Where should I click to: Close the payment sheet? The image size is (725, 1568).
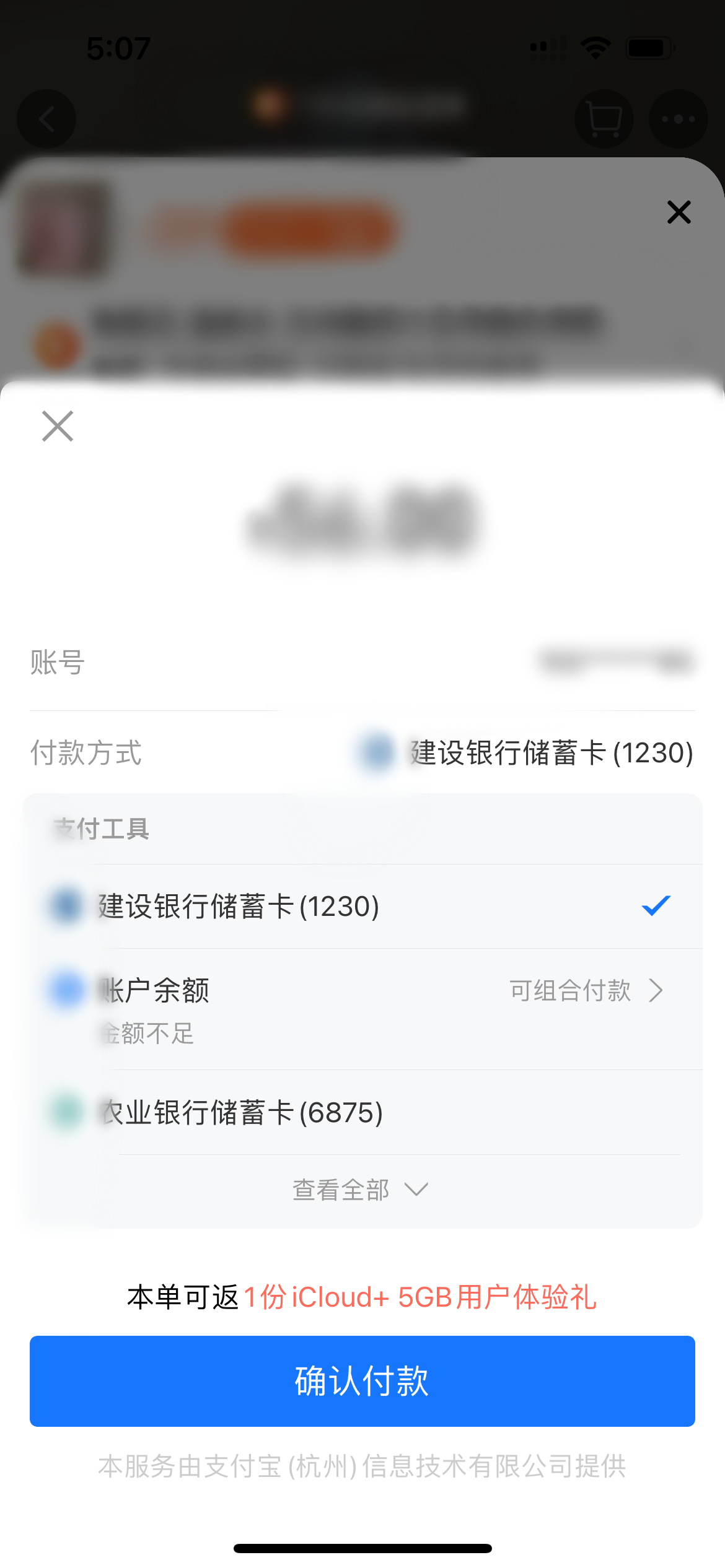57,427
